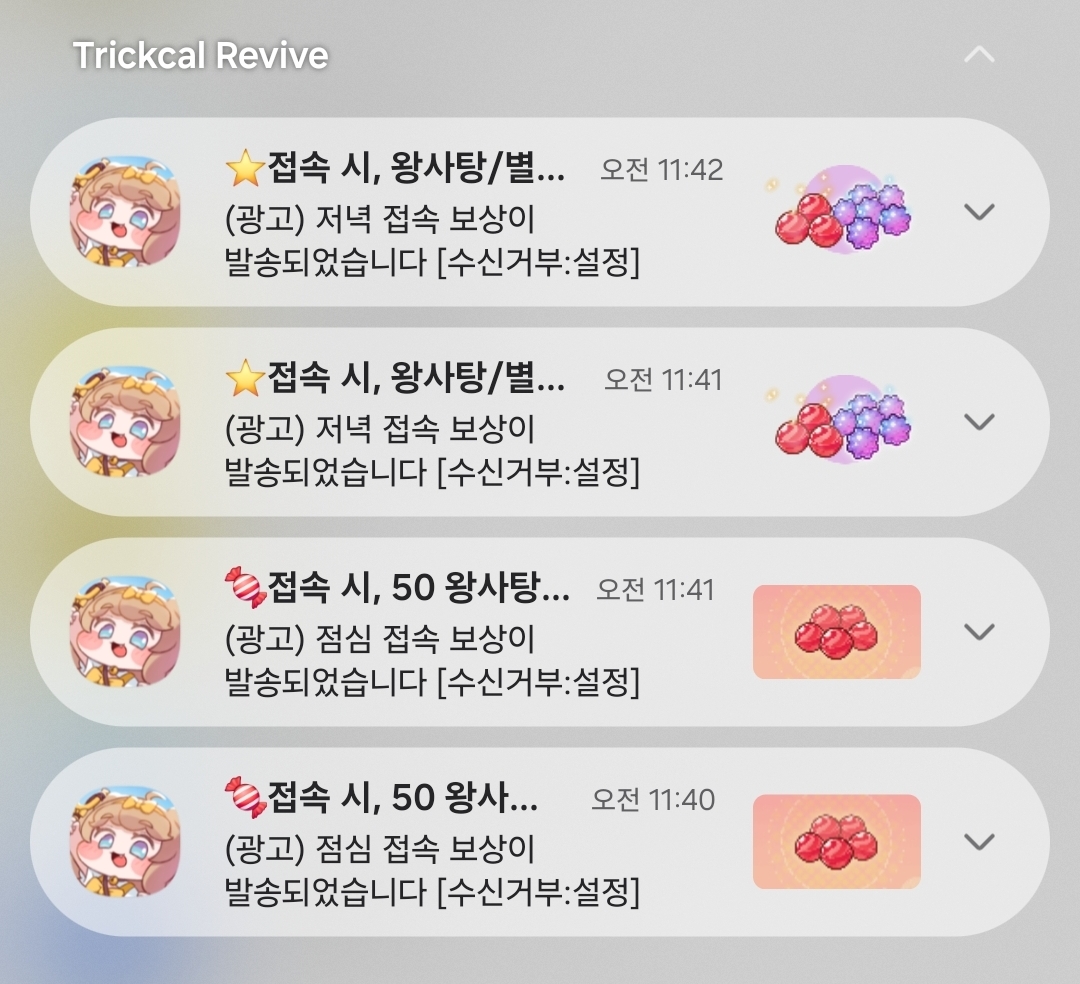Open the 오전 11:40 점심 접속 보상 notification
1080x984 pixels.
click(x=540, y=842)
